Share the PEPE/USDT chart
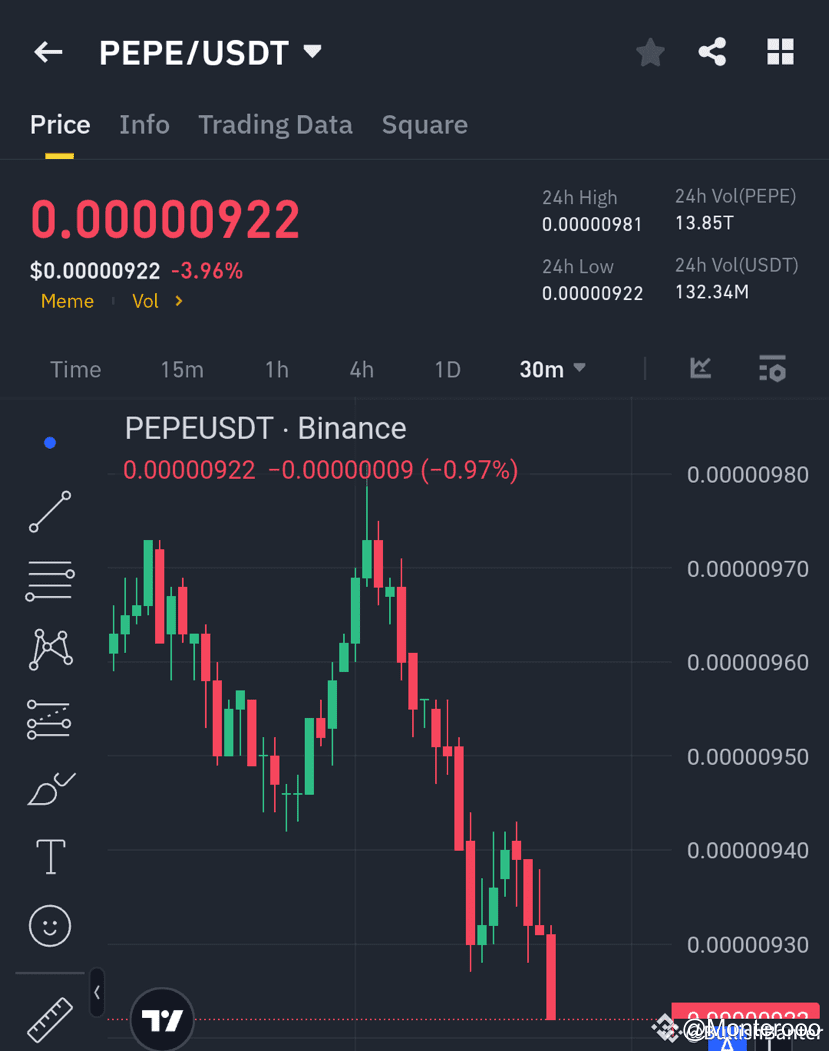 [x=712, y=52]
